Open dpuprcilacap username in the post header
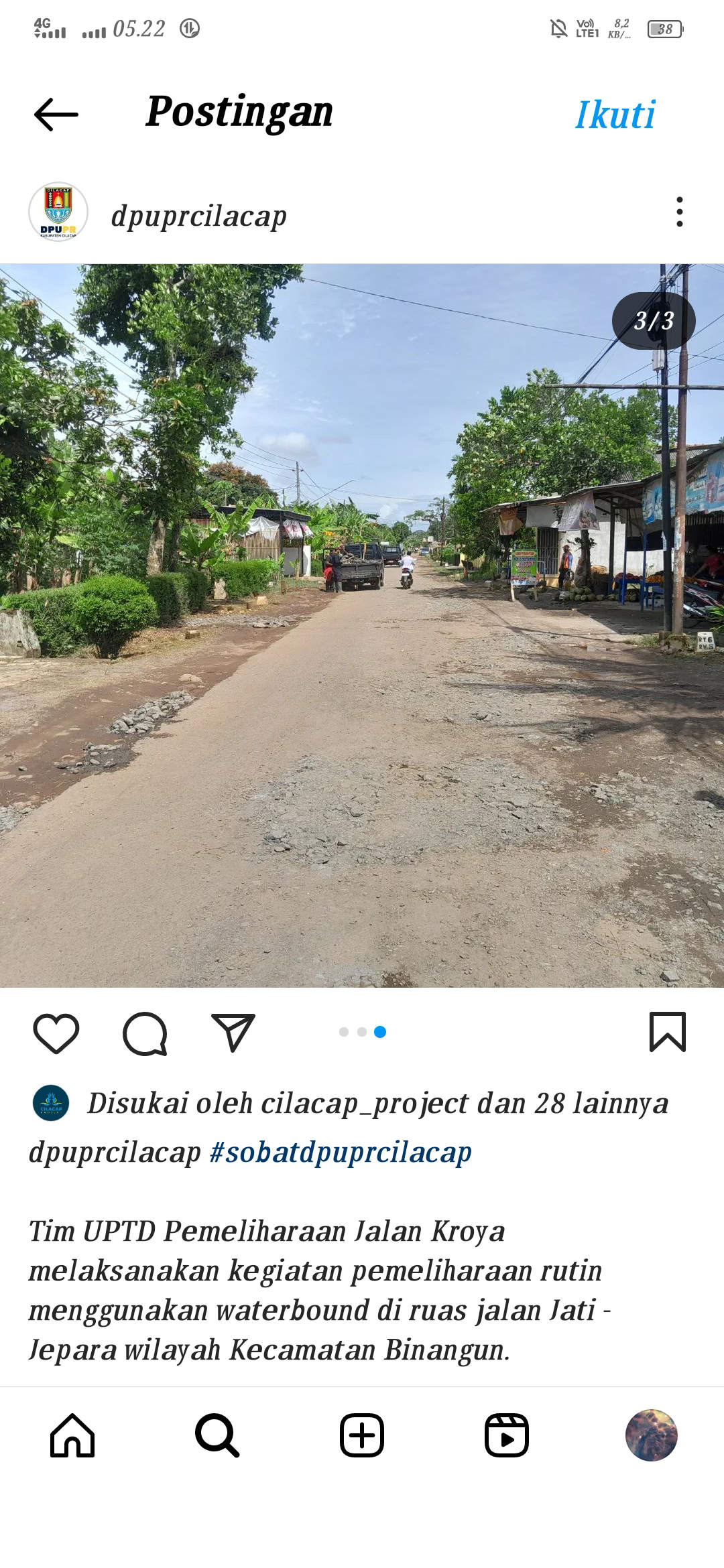Screen dimensions: 724x1568 tap(198, 216)
